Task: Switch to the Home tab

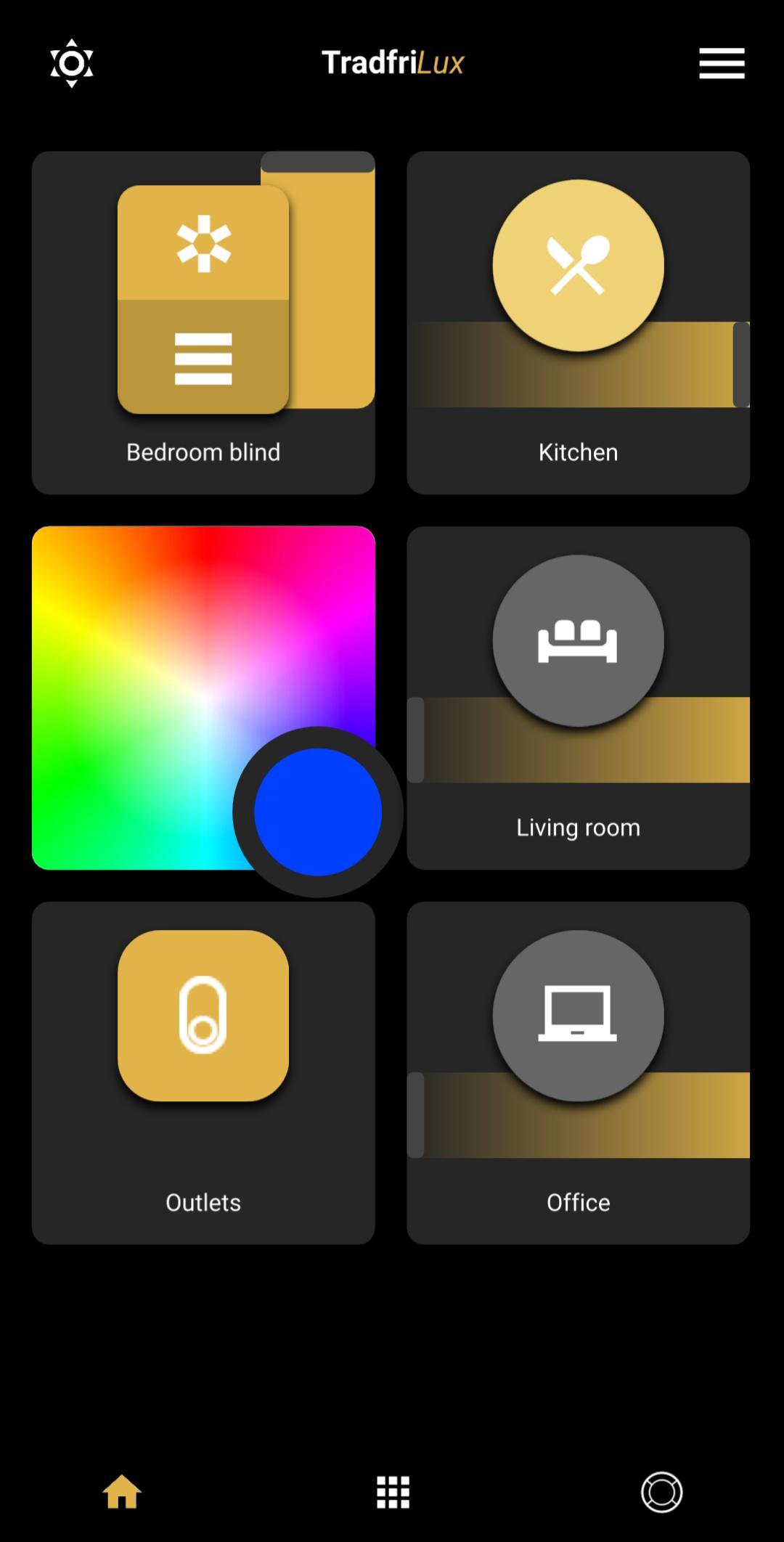Action: coord(122,1492)
